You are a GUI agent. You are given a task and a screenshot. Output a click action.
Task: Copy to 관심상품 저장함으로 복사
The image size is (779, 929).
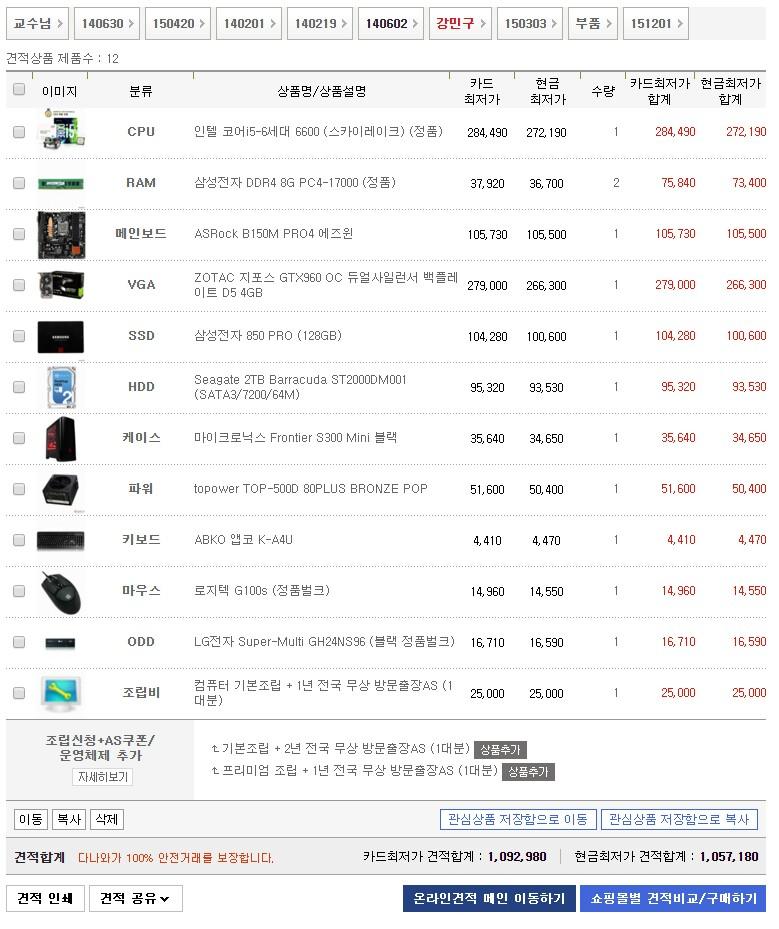coord(679,820)
